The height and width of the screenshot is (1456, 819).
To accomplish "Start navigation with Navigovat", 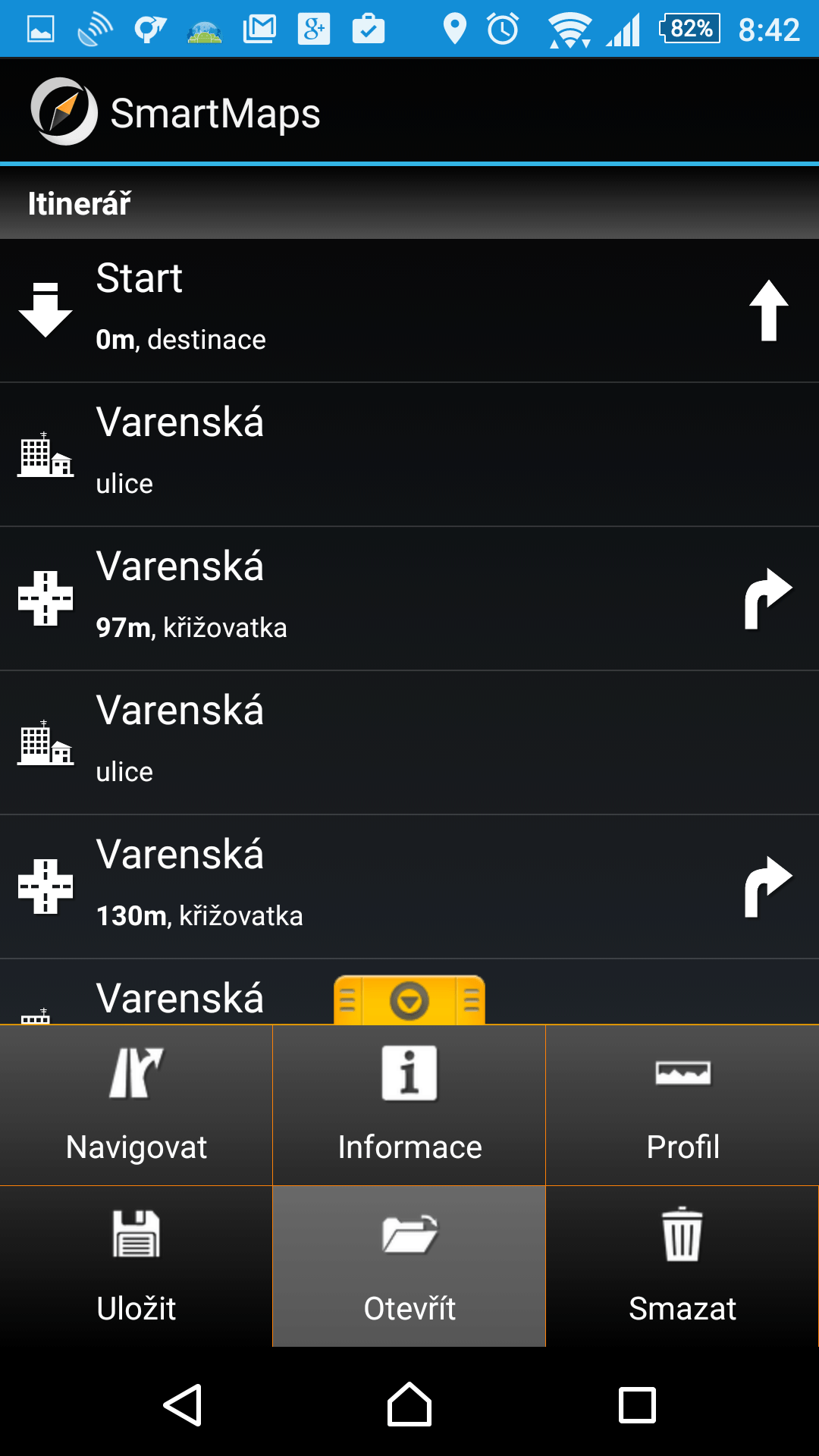I will pos(136,1105).
